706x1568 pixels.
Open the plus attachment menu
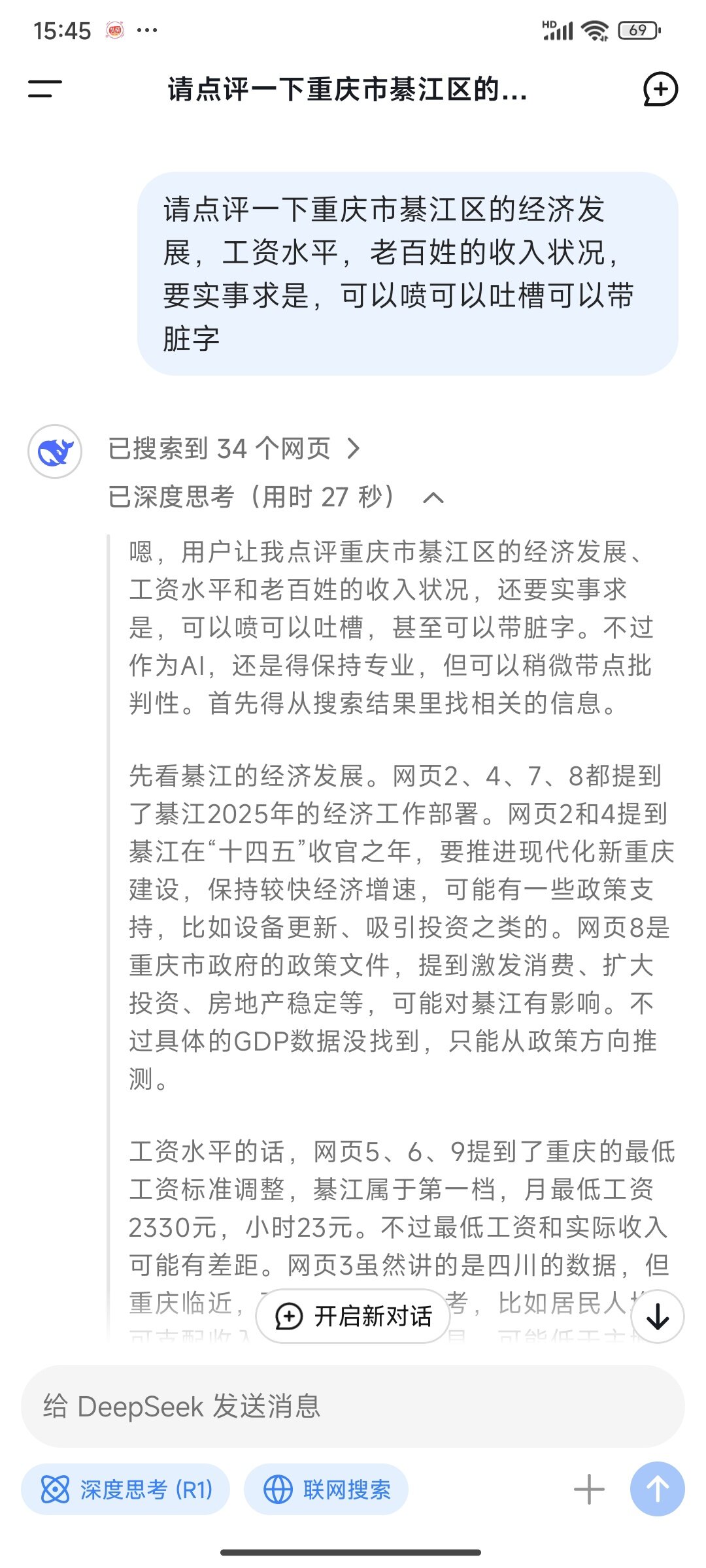[589, 1490]
